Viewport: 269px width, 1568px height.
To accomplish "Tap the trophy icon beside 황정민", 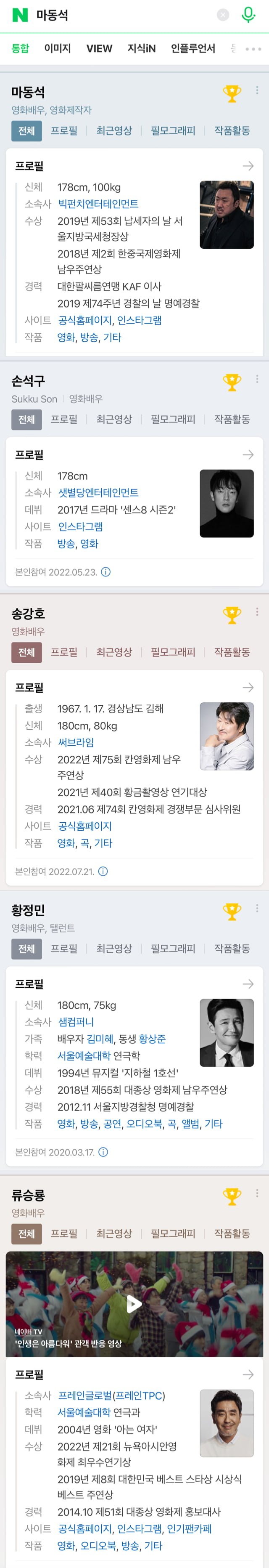I will click(232, 911).
